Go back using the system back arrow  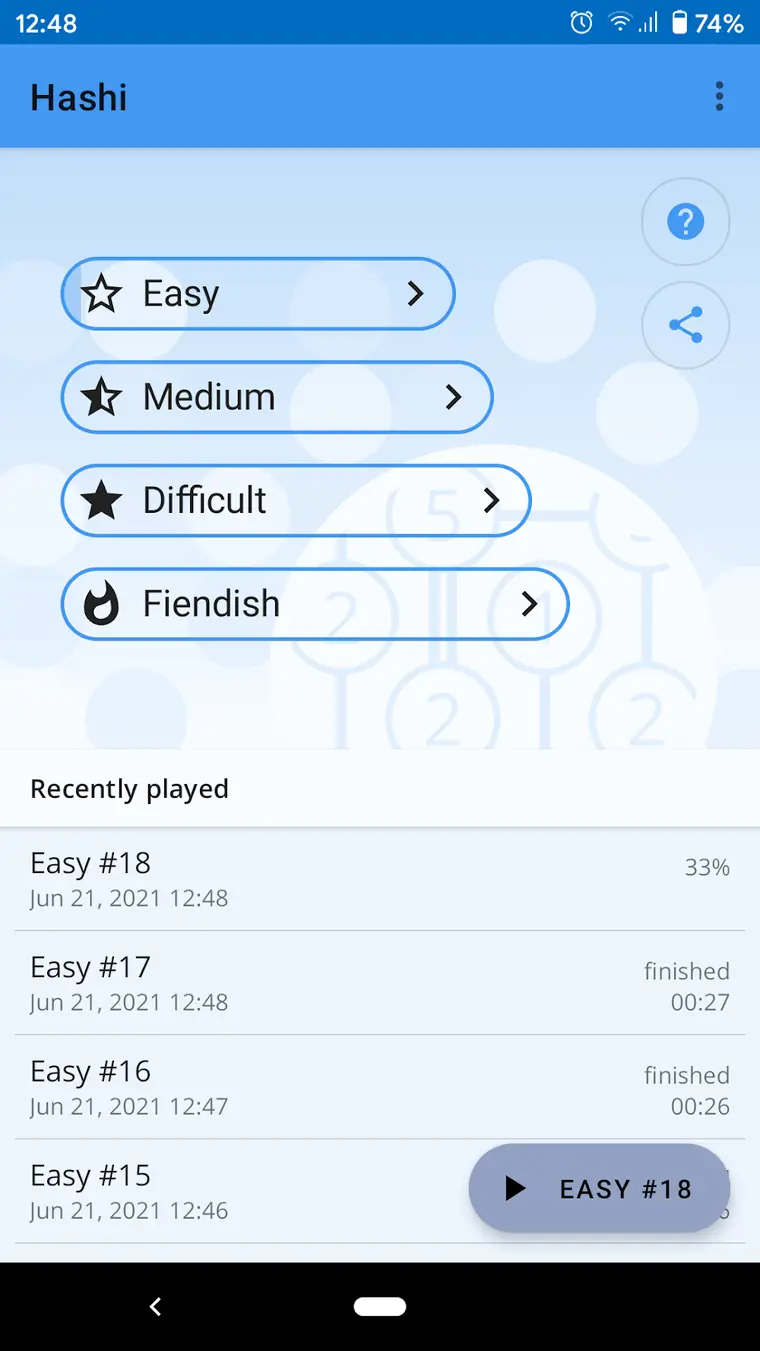pos(155,1306)
